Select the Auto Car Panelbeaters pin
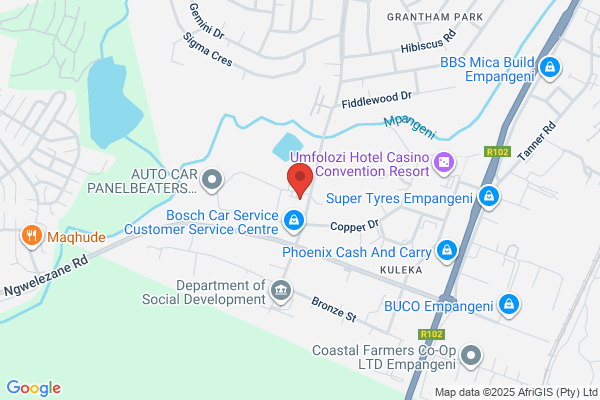 pyautogui.click(x=212, y=180)
